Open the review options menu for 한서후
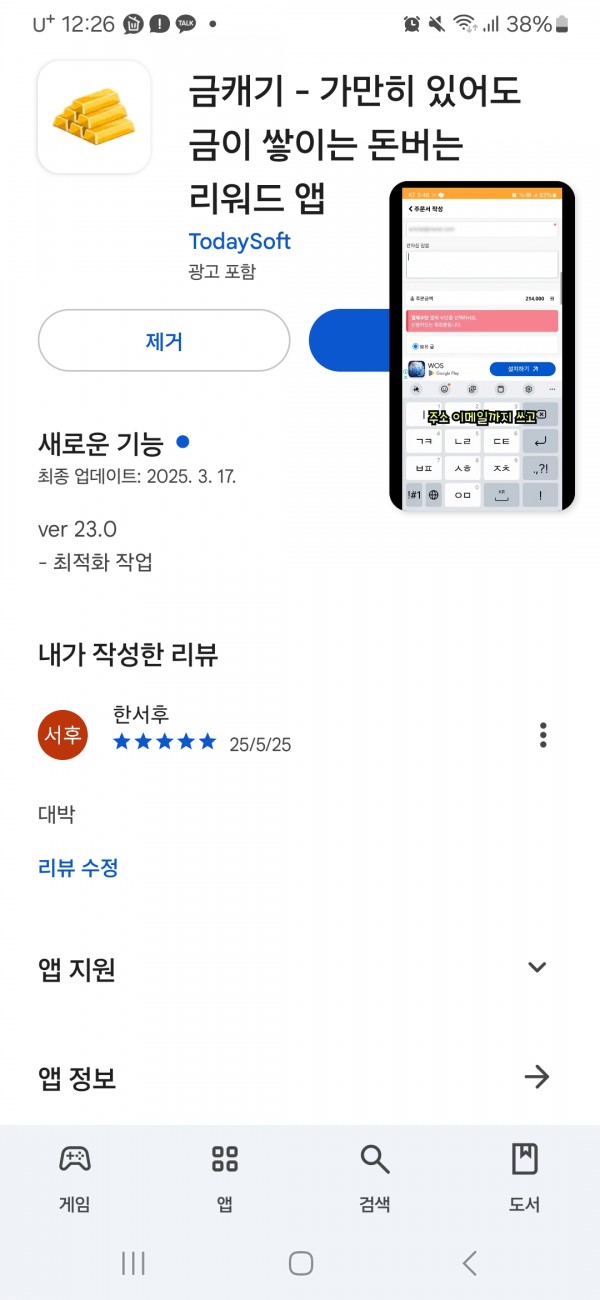This screenshot has width=600, height=1300. click(543, 735)
